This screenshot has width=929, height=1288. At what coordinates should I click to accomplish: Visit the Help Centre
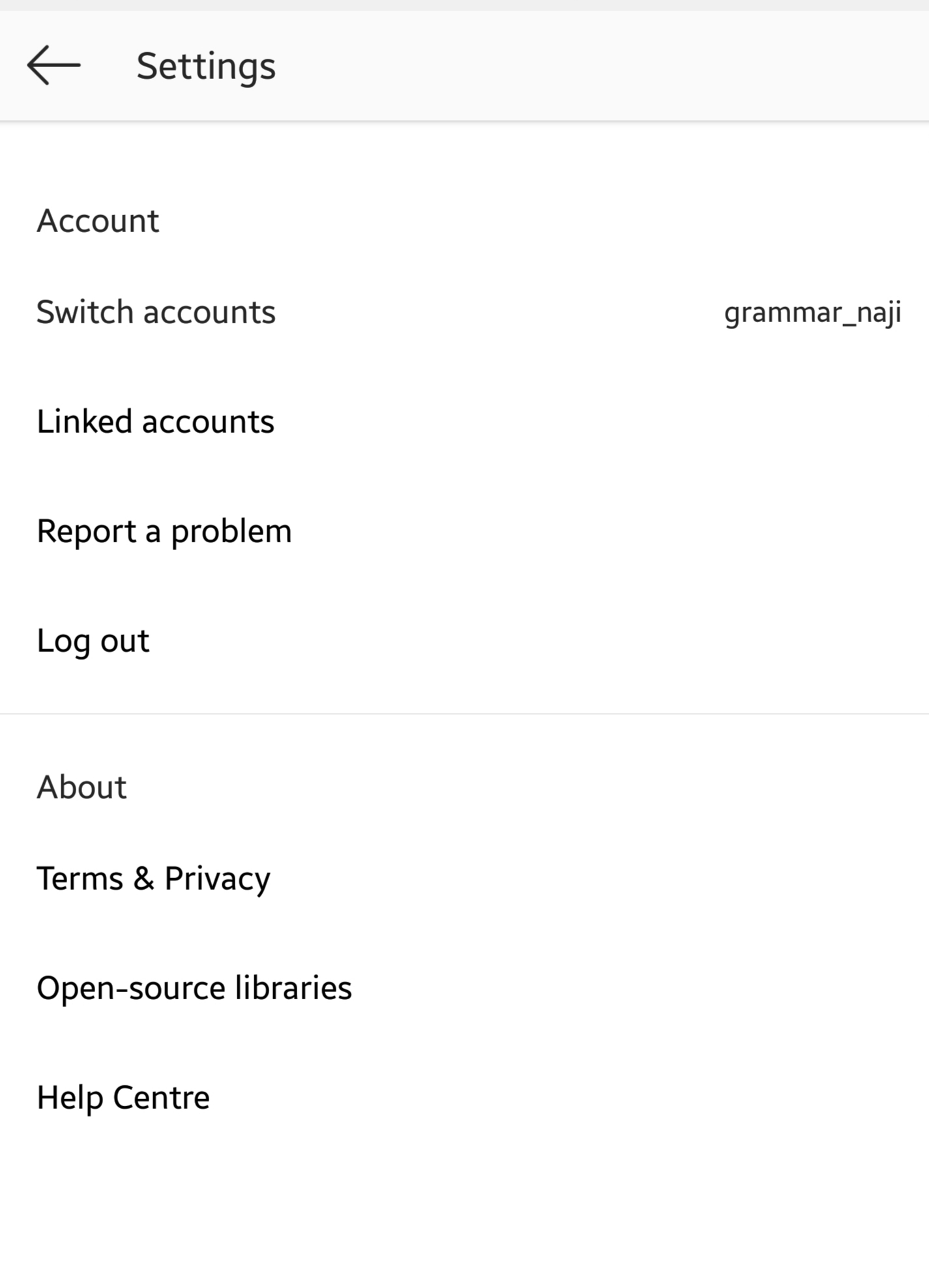pyautogui.click(x=124, y=1098)
